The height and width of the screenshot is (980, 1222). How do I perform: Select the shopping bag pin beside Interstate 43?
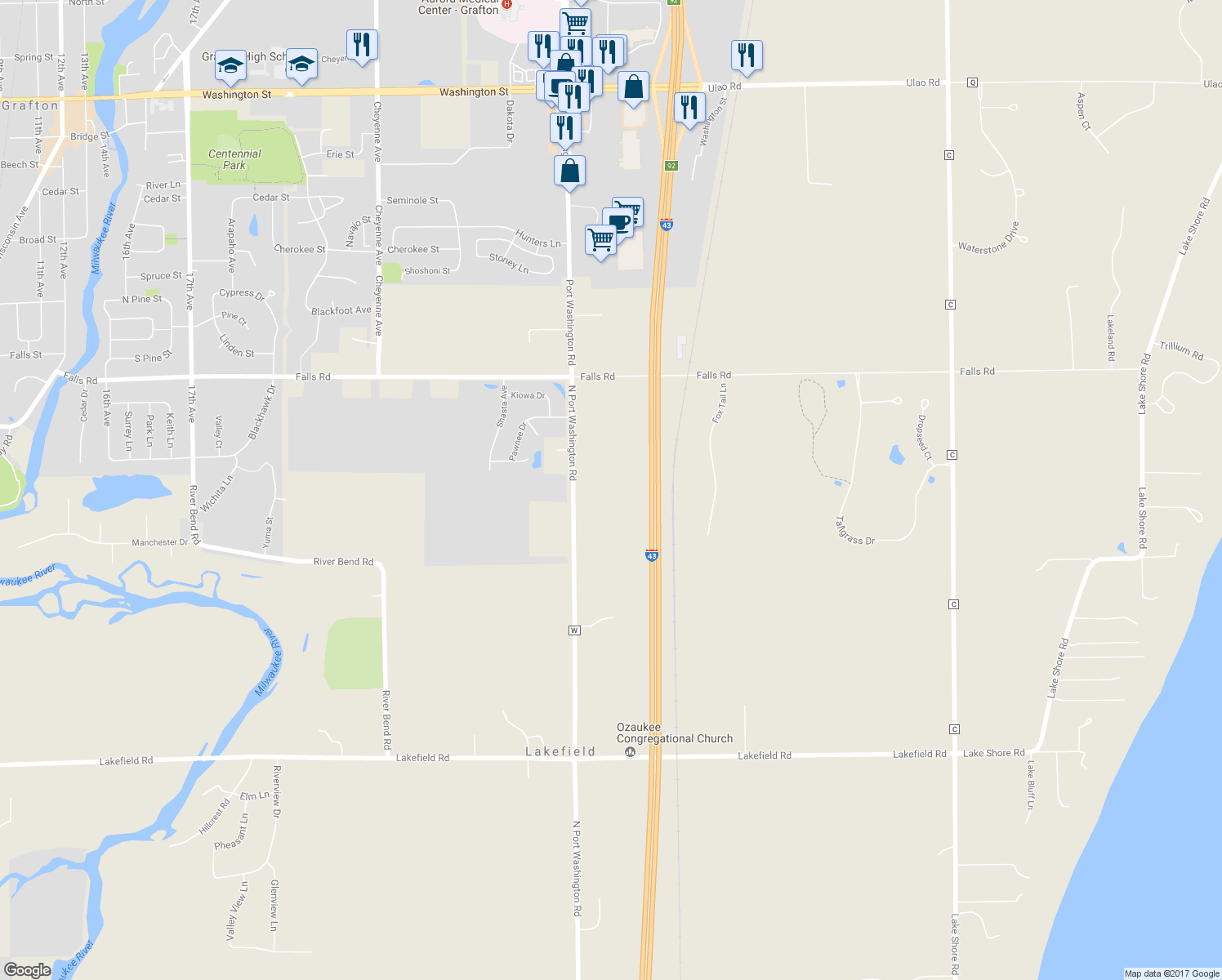pos(633,87)
